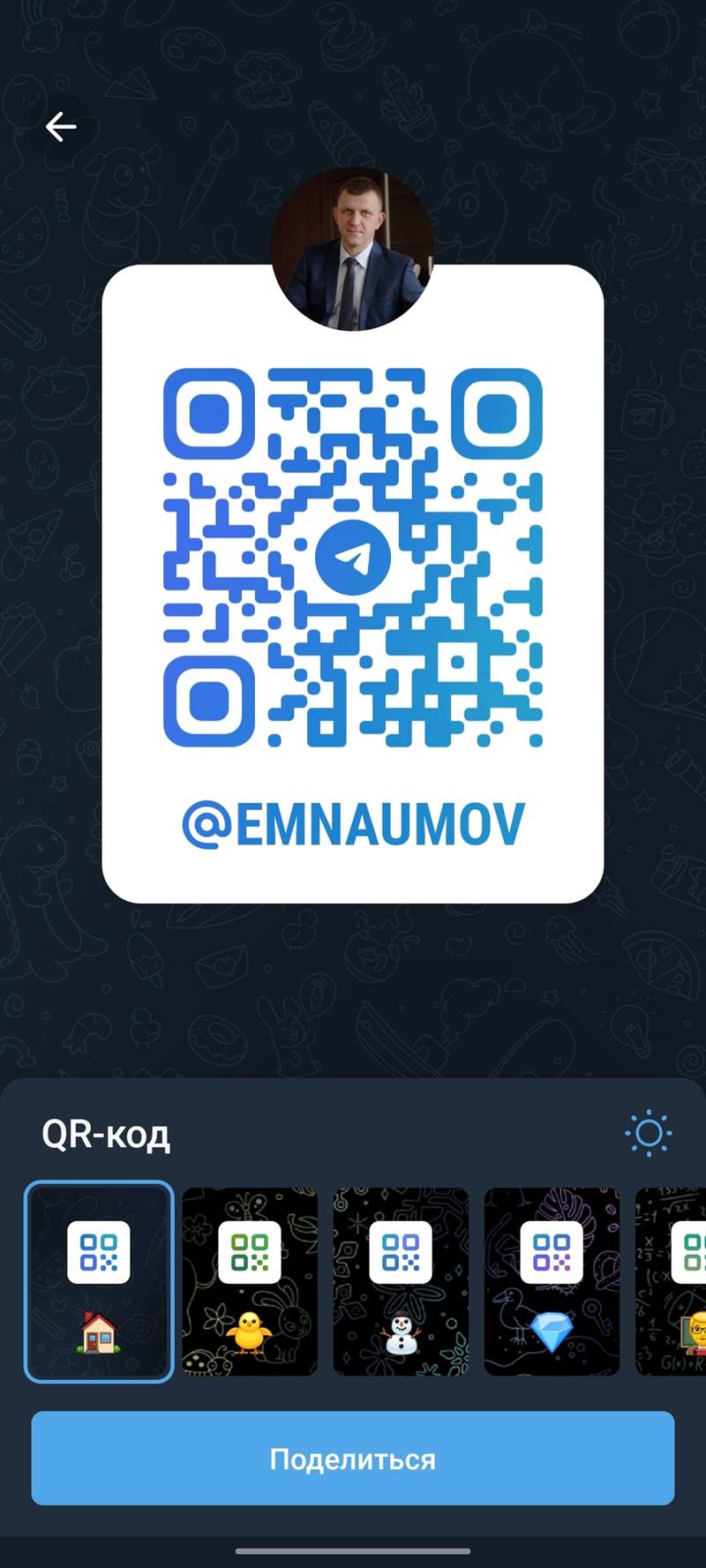Apply the diamond QR theme
706x1568 pixels.
click(552, 1281)
